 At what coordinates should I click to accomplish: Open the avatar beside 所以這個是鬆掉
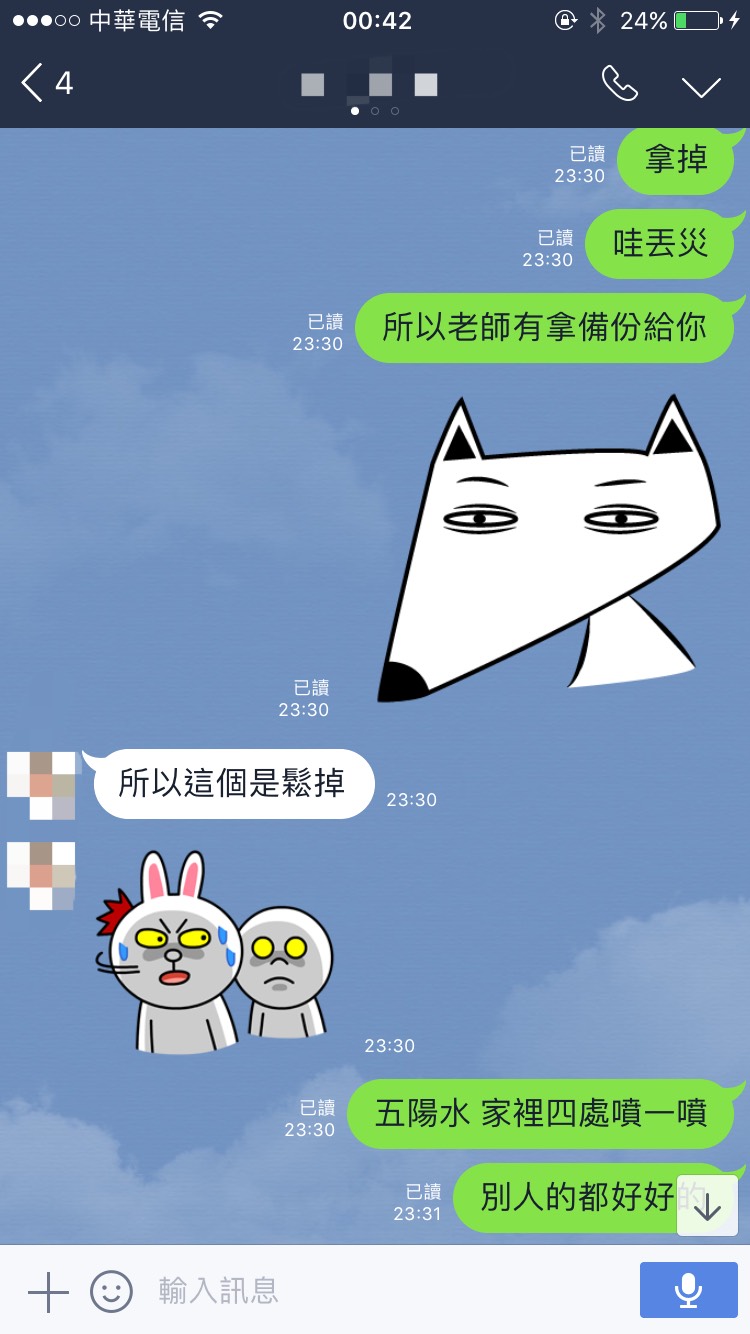point(41,786)
